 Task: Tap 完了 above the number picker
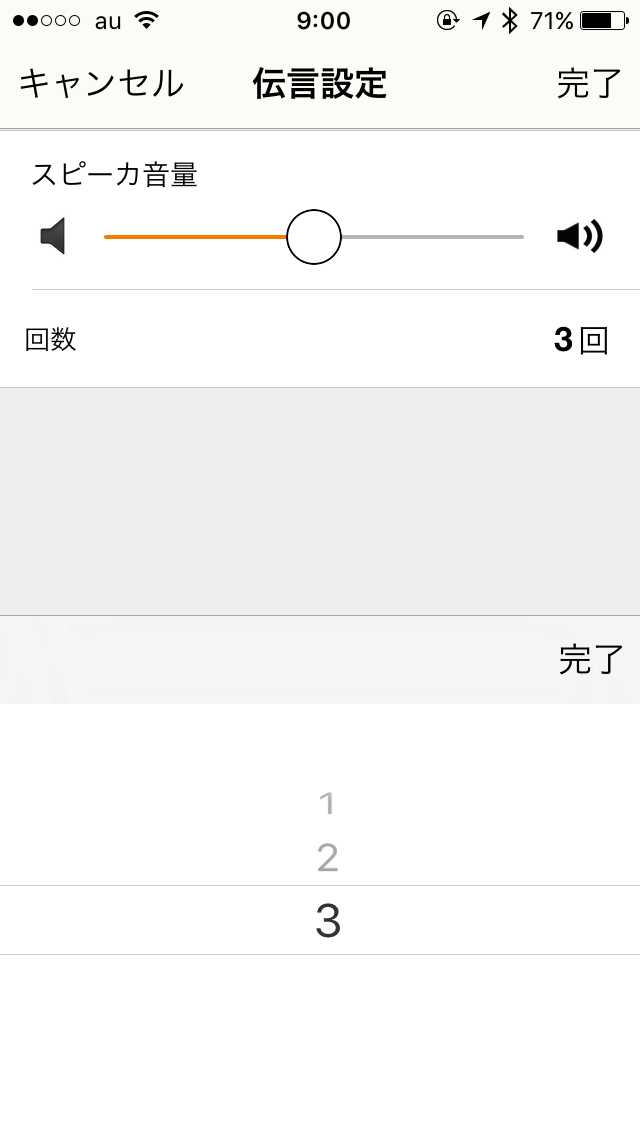[x=591, y=659]
